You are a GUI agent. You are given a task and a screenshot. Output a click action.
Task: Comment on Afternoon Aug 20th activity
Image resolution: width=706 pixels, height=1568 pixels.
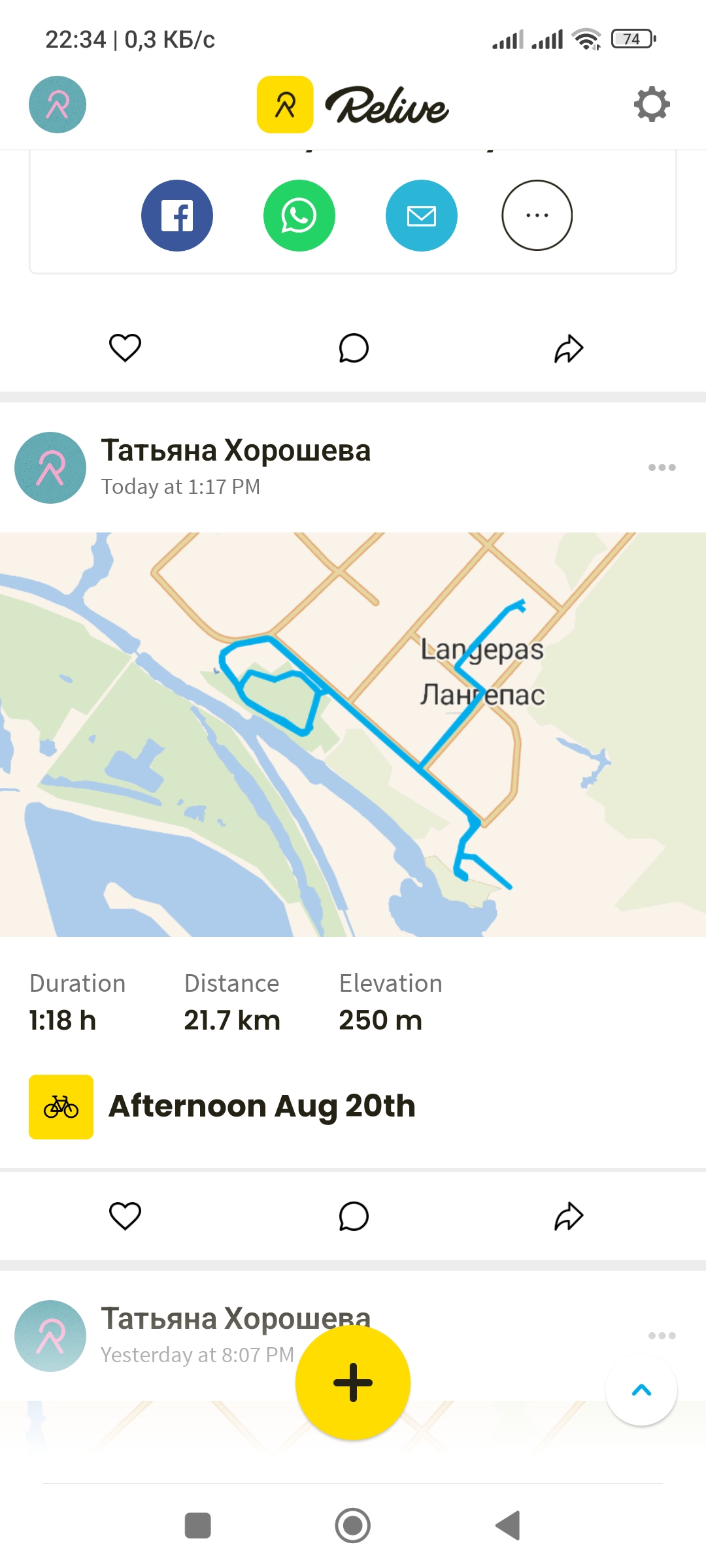click(x=354, y=1216)
